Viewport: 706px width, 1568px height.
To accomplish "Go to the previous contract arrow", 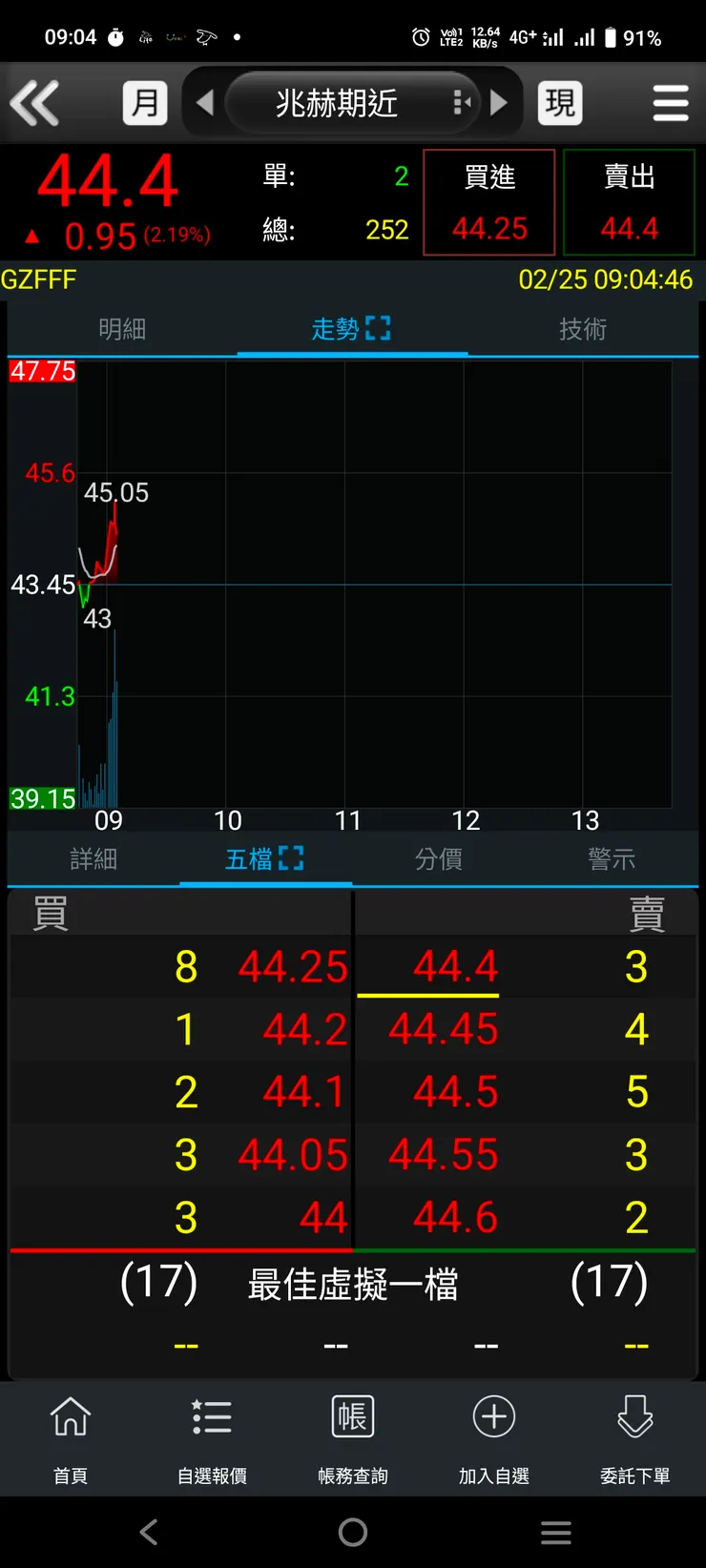I will (204, 103).
